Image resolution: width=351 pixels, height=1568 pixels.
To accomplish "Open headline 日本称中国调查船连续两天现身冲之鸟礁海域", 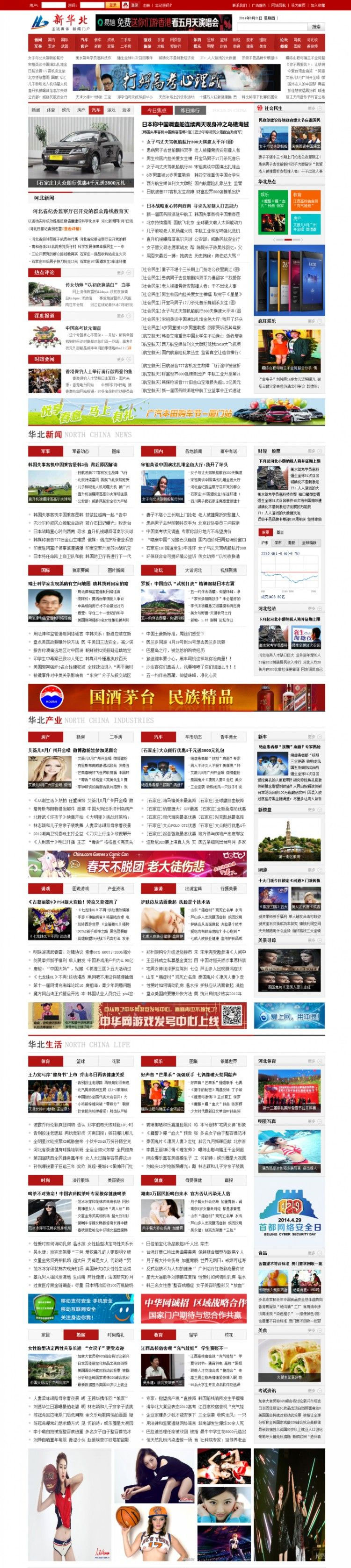I will 195,124.
